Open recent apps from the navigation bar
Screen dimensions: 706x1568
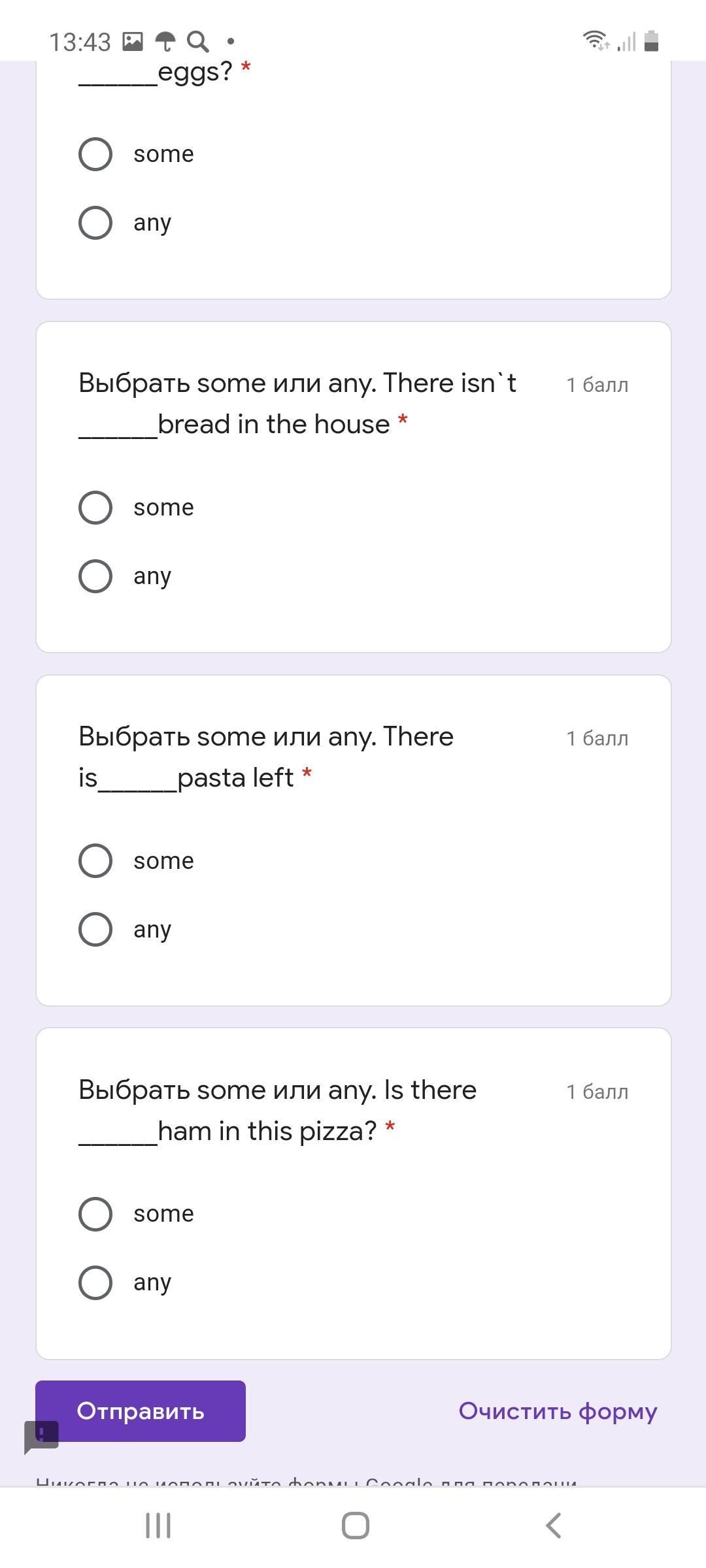(158, 1526)
